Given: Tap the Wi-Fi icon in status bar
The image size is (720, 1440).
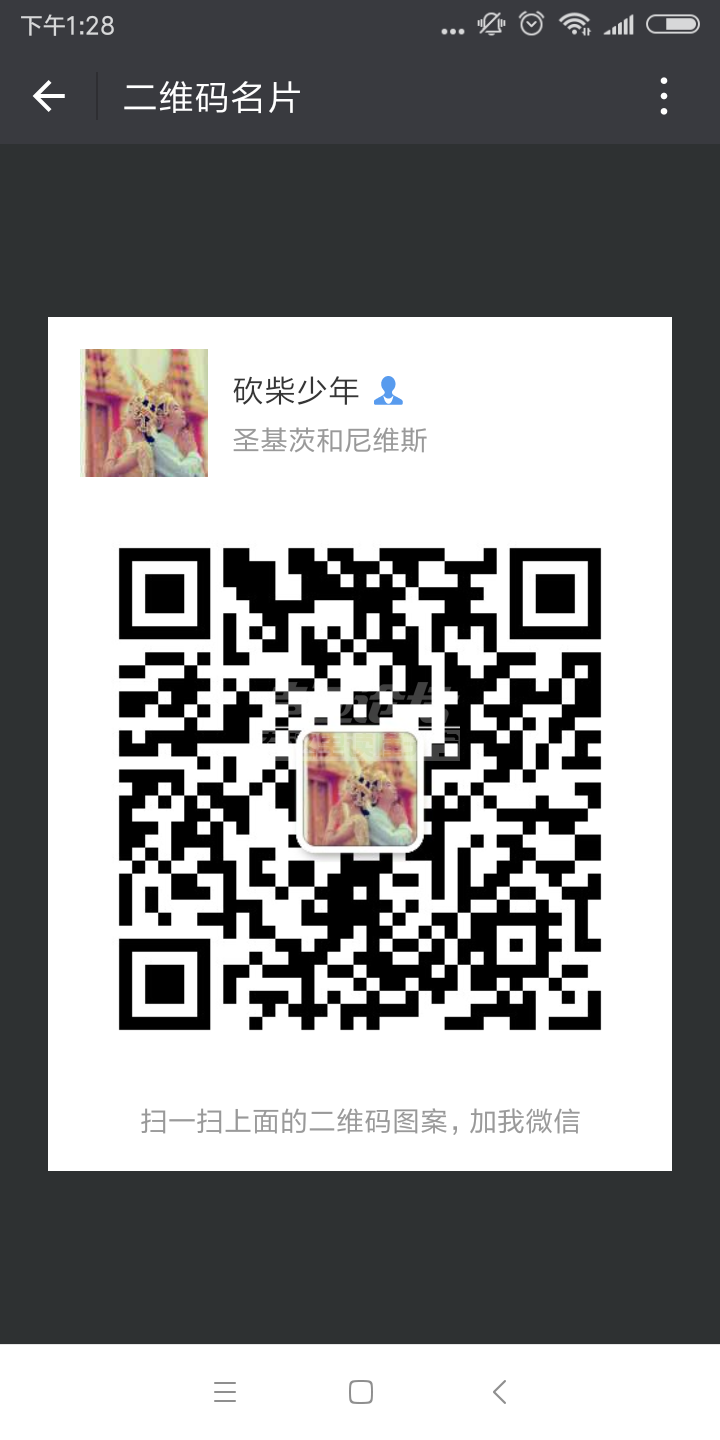Looking at the screenshot, I should point(576,25).
